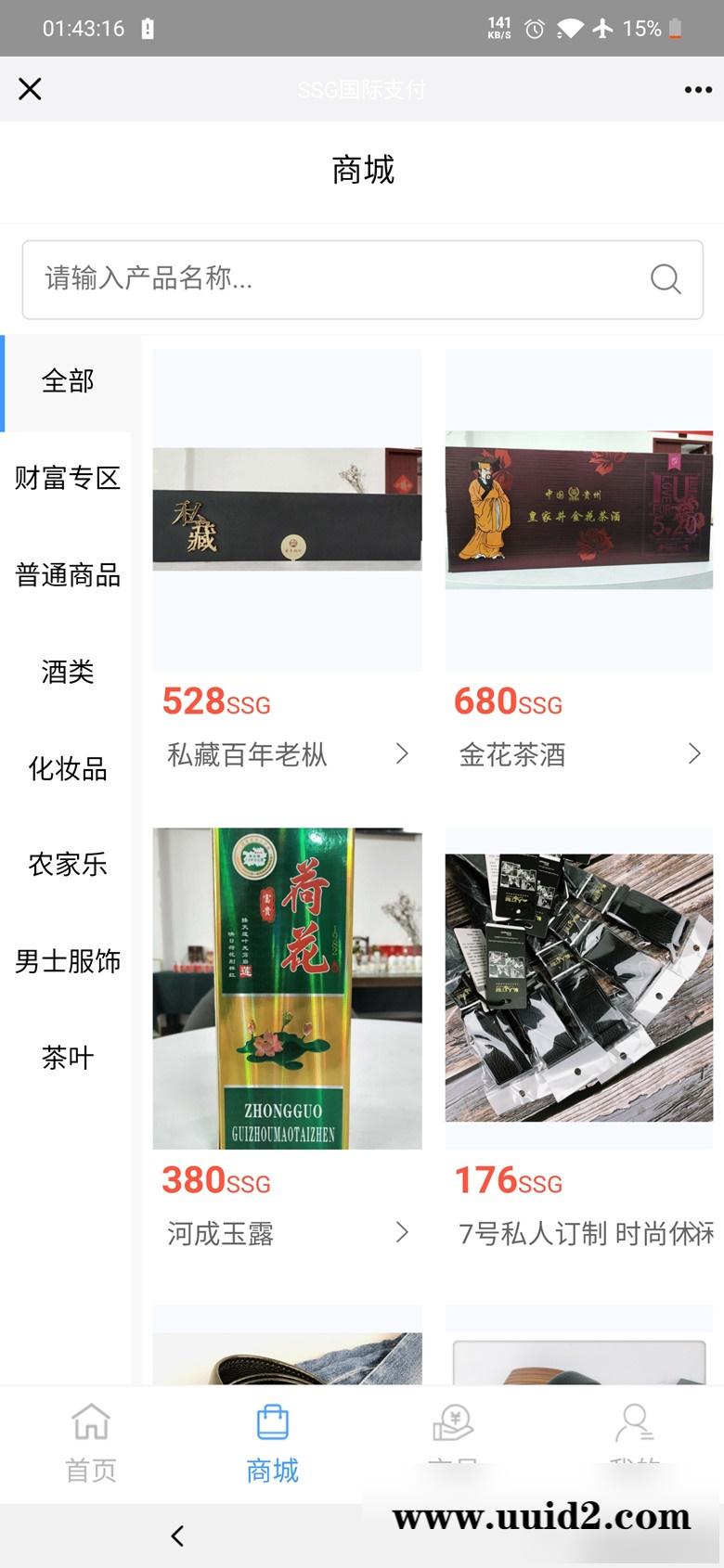Switch to the 财富专区 sidebar tab
The width and height of the screenshot is (724, 1568).
tap(68, 478)
